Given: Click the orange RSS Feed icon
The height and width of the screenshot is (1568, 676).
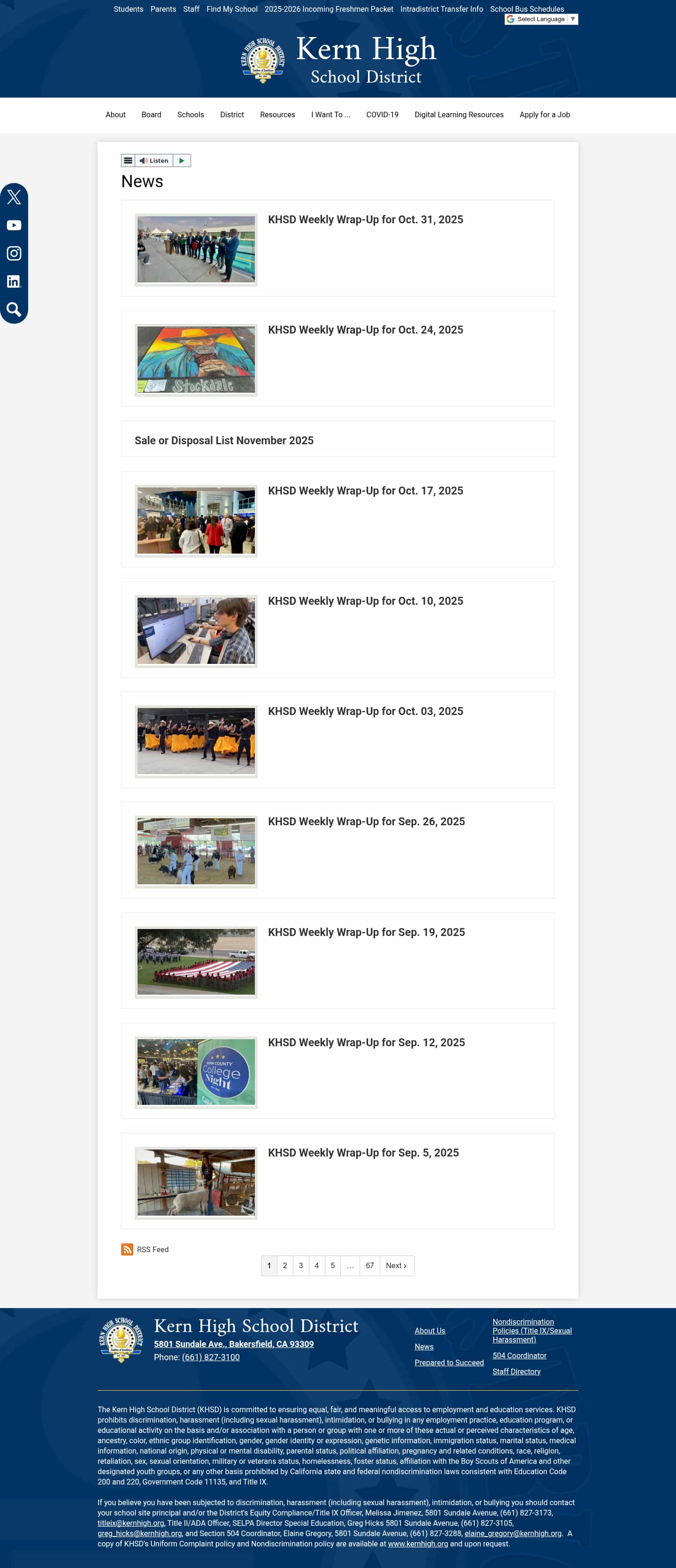Looking at the screenshot, I should (127, 1249).
